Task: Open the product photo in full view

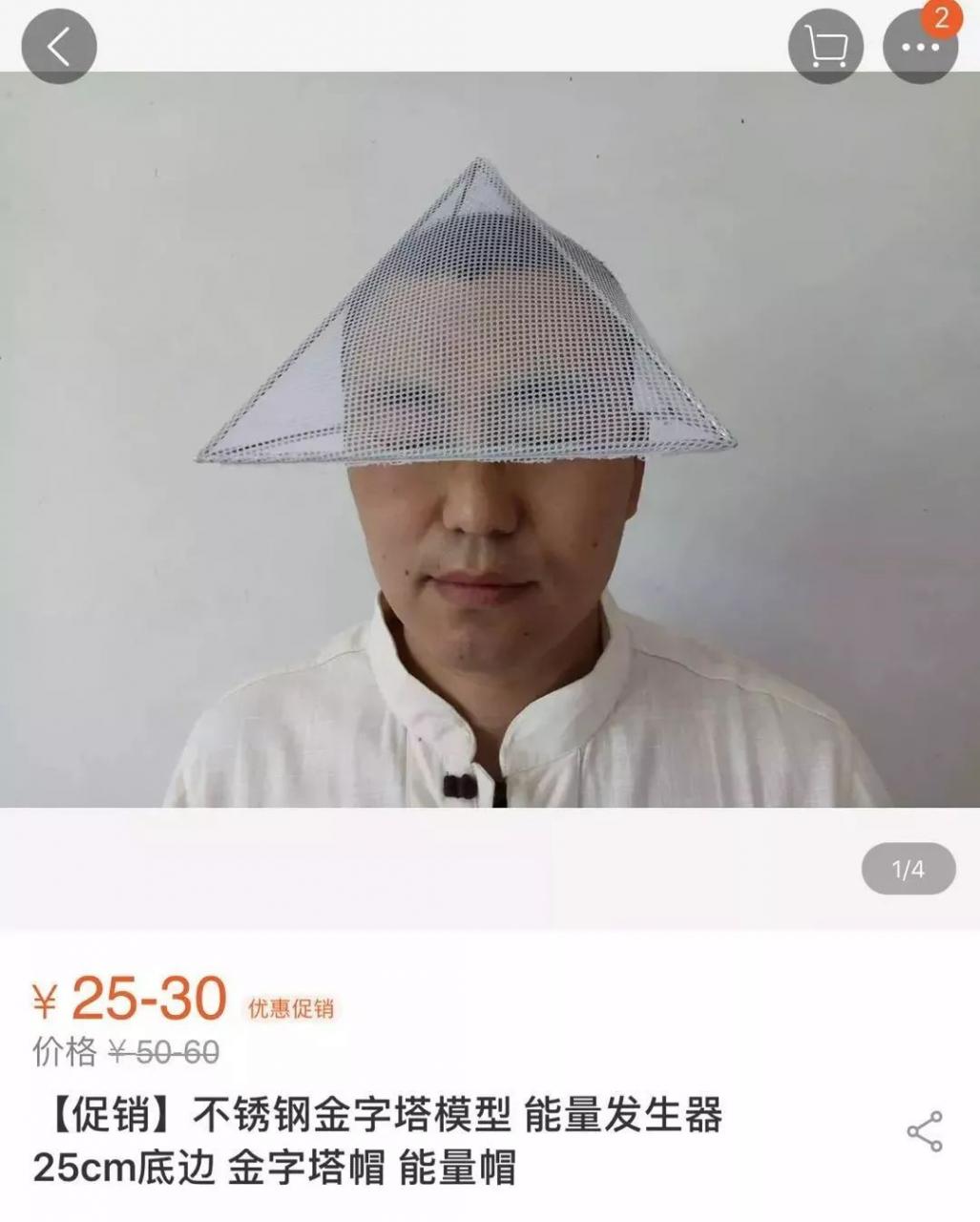Action: pyautogui.click(x=490, y=439)
